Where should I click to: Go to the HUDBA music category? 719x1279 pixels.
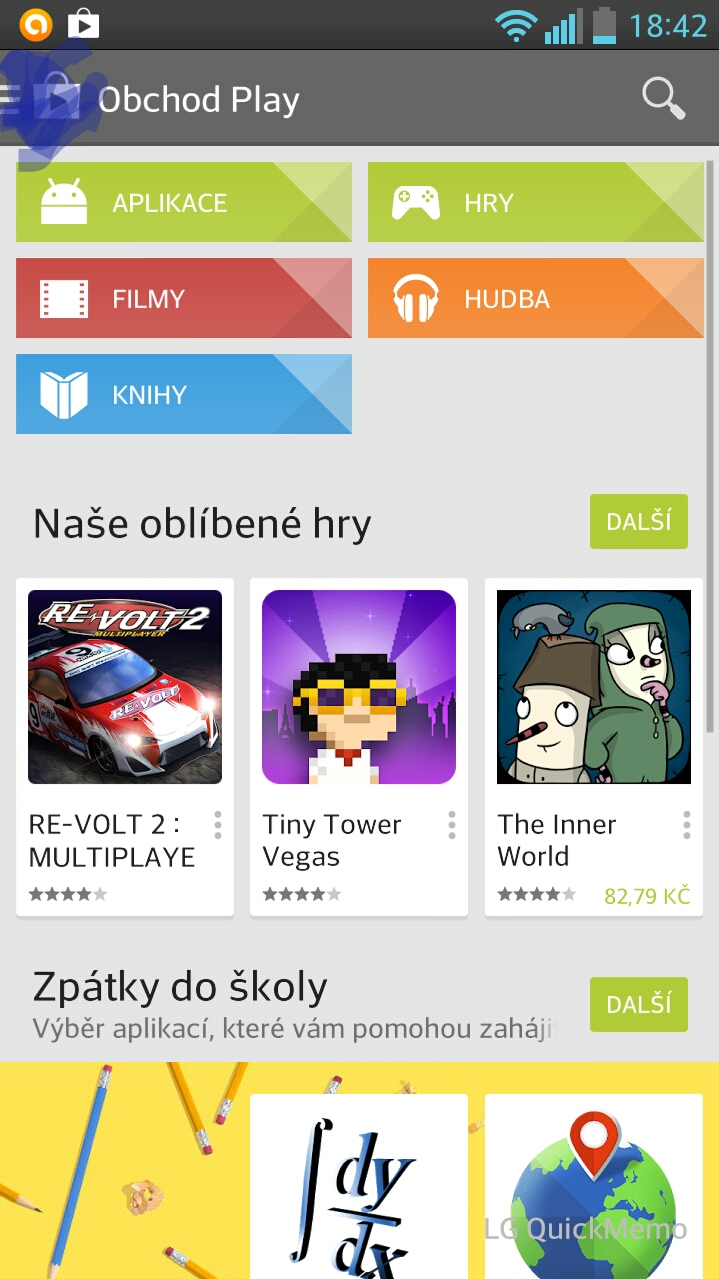pyautogui.click(x=536, y=298)
